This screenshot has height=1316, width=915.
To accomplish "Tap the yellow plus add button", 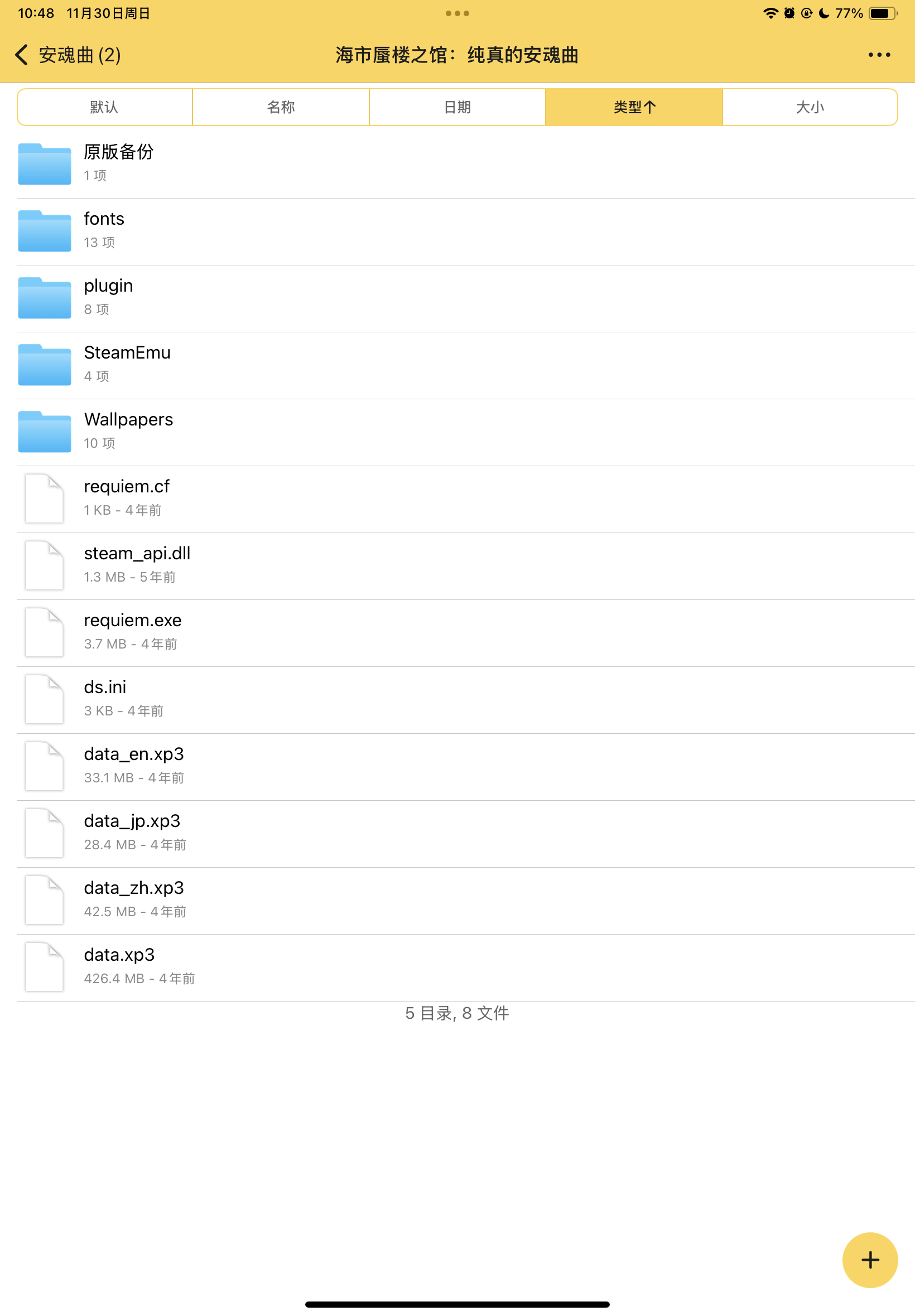I will pos(869,1259).
